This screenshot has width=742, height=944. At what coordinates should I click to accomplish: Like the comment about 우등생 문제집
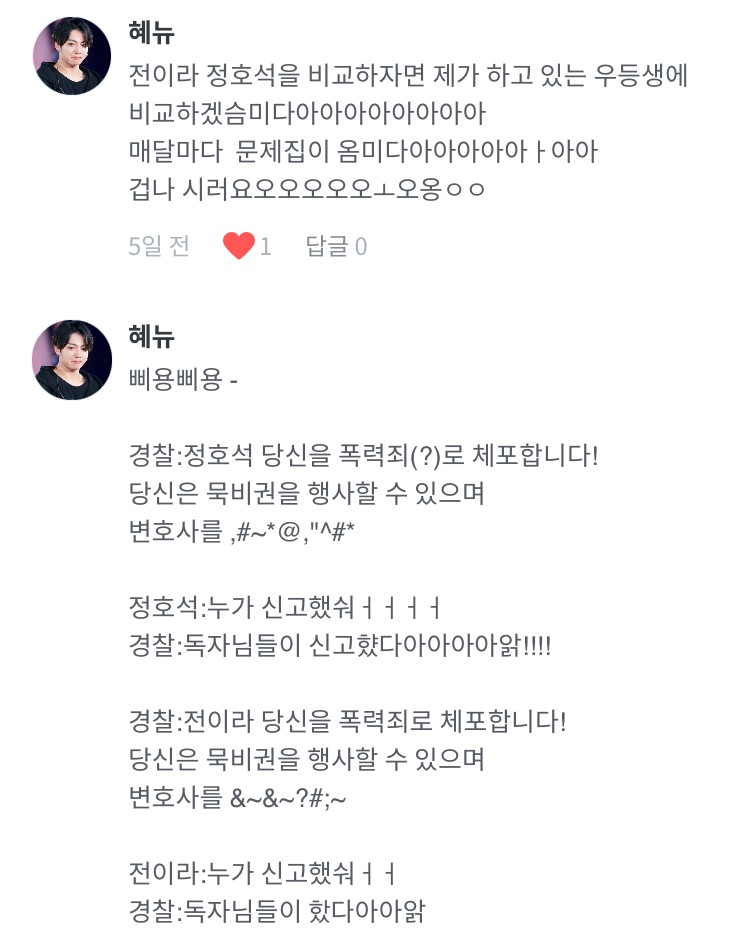click(239, 246)
